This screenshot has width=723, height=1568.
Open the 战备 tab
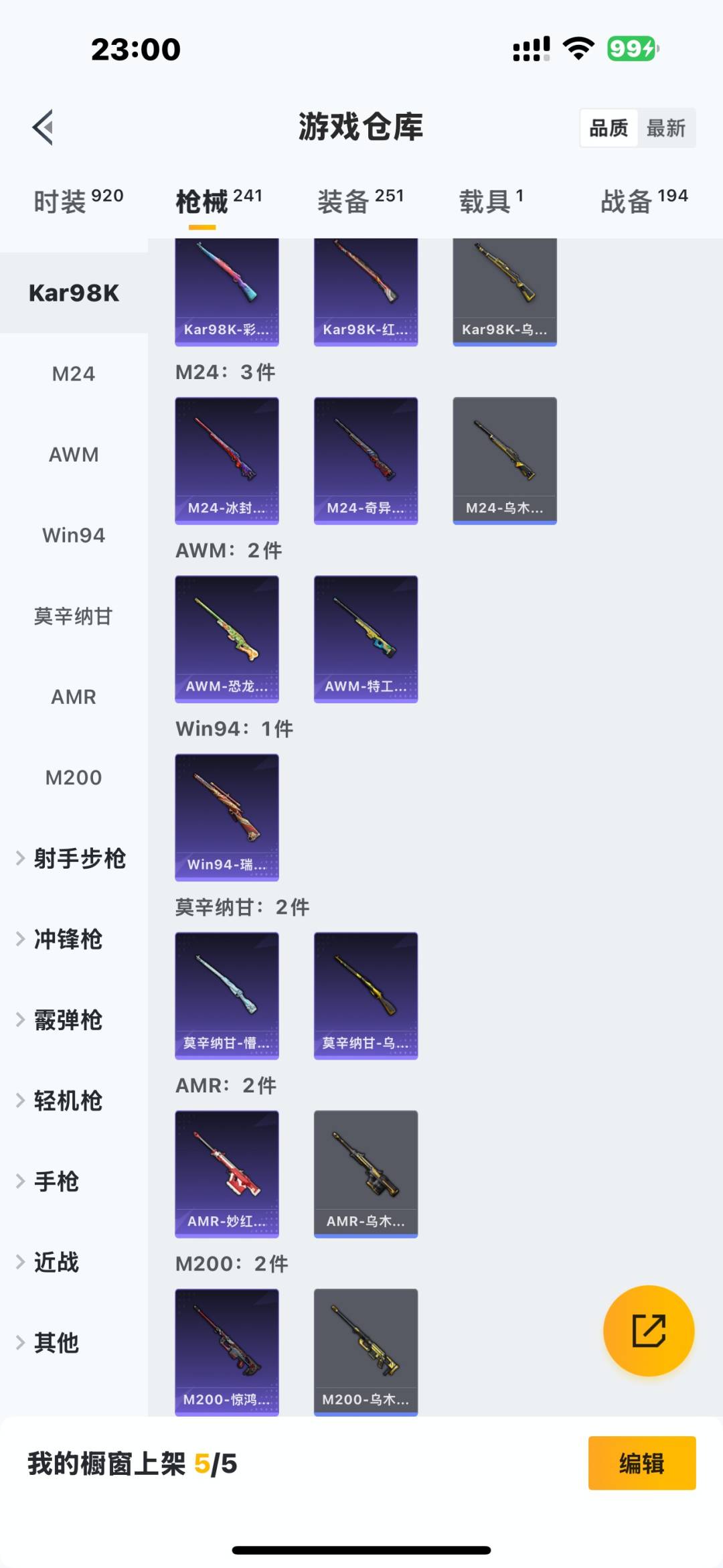[x=643, y=201]
